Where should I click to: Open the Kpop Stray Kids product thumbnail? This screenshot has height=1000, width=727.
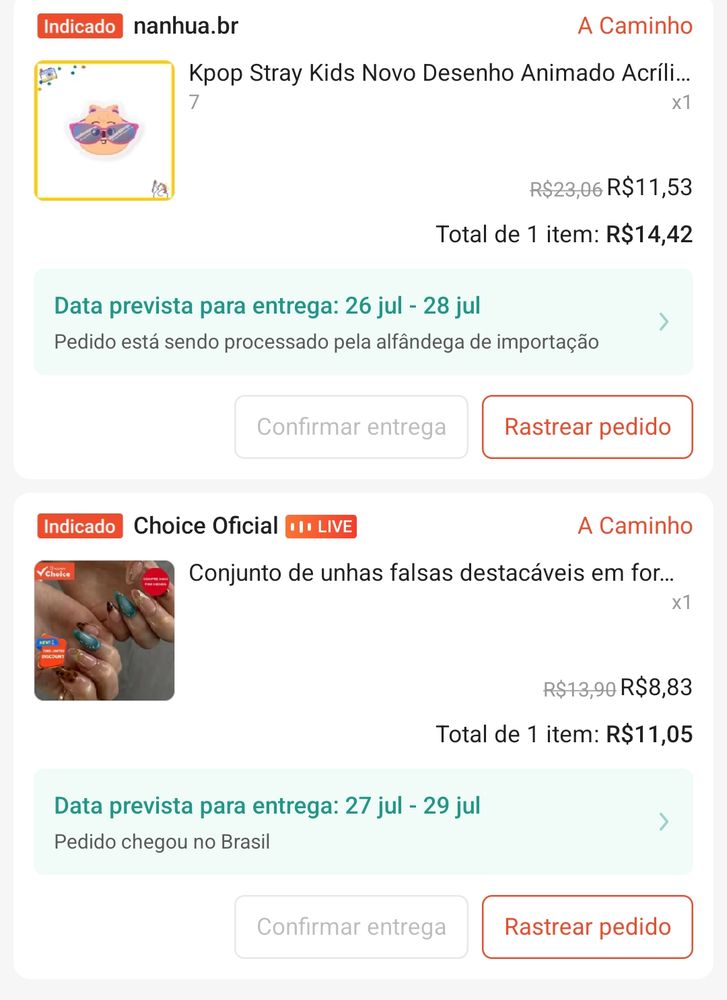point(104,130)
